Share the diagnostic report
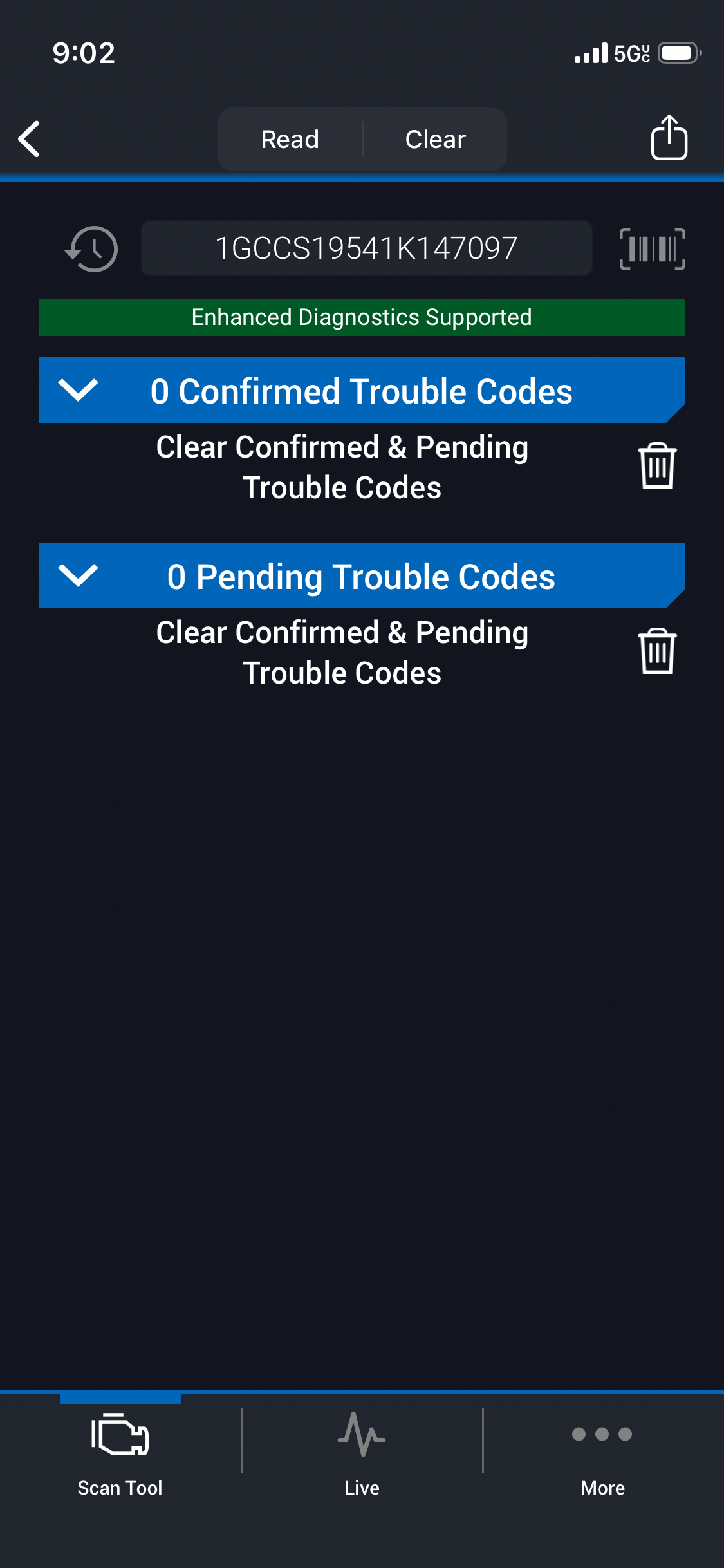 pyautogui.click(x=669, y=138)
